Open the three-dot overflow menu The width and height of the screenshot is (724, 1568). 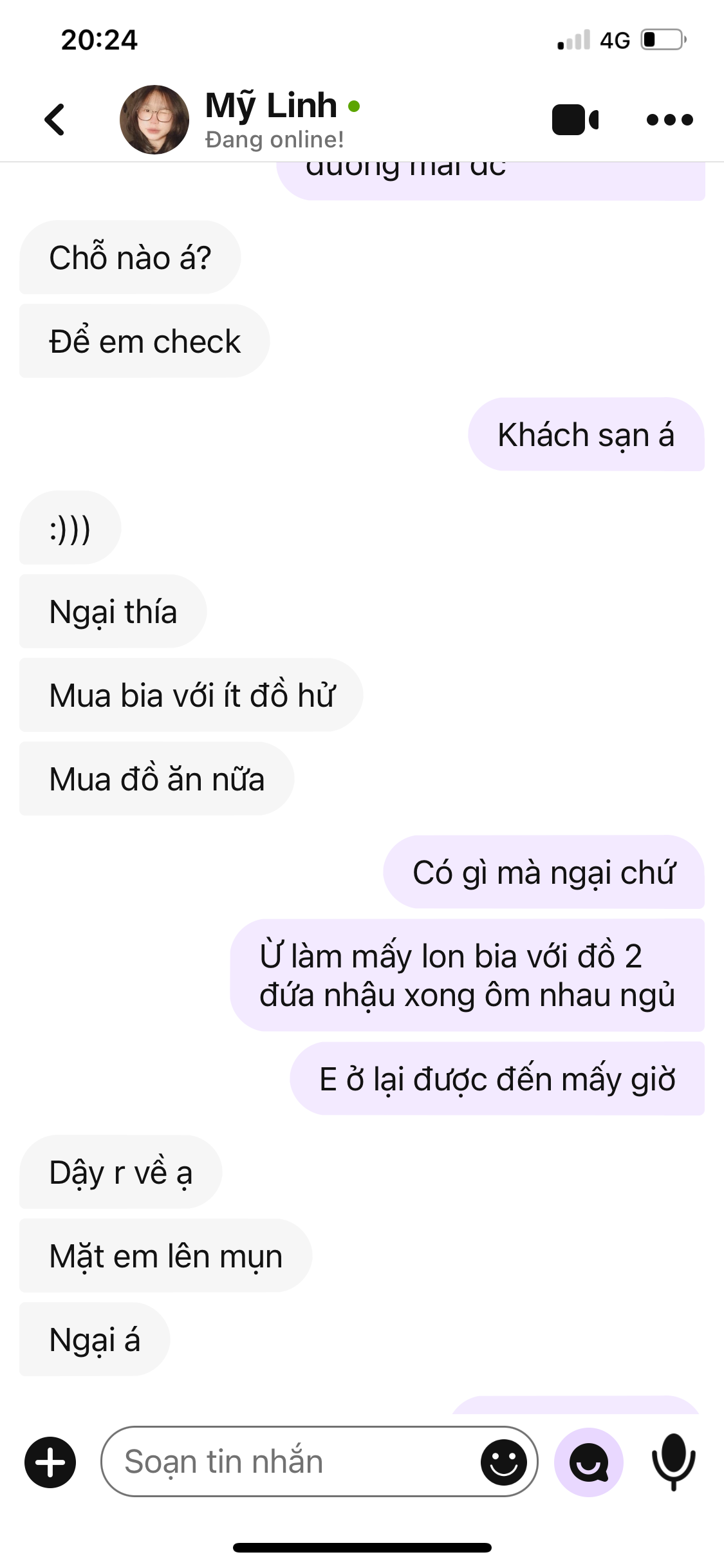(669, 120)
